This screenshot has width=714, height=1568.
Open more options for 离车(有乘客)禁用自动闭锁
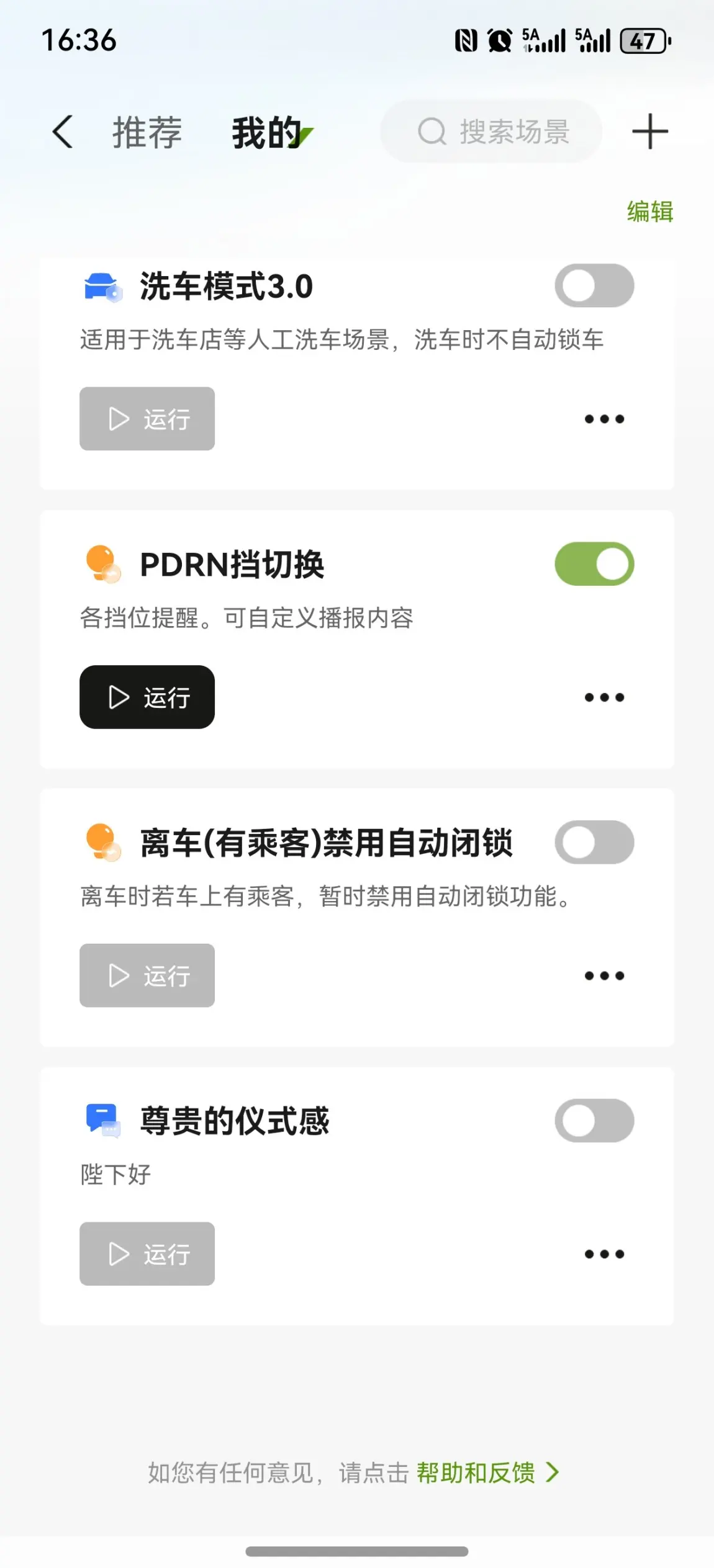(604, 975)
